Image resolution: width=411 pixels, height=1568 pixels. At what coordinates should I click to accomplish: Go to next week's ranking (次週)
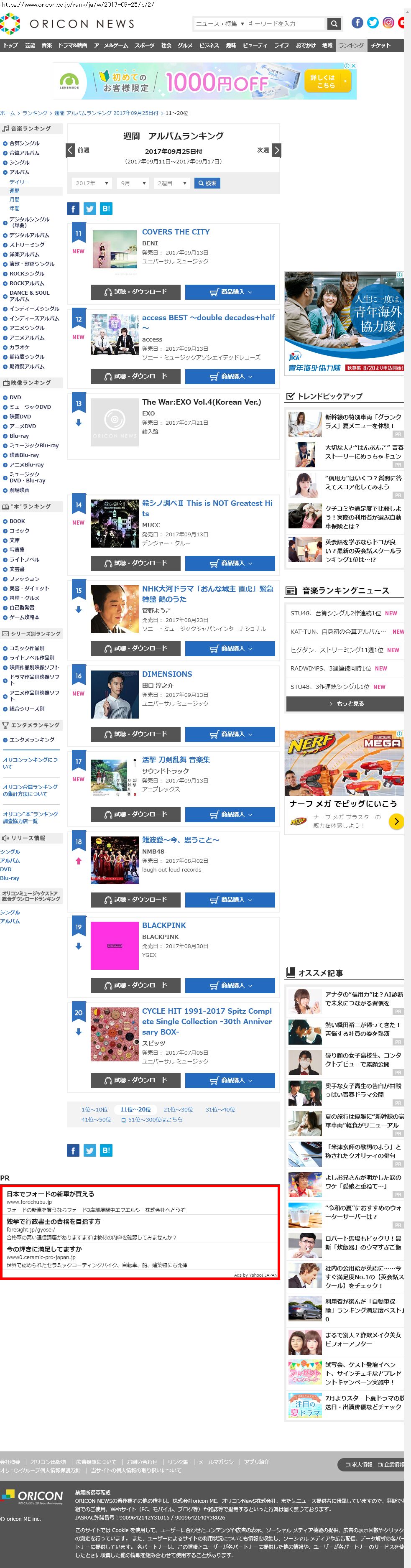269,150
